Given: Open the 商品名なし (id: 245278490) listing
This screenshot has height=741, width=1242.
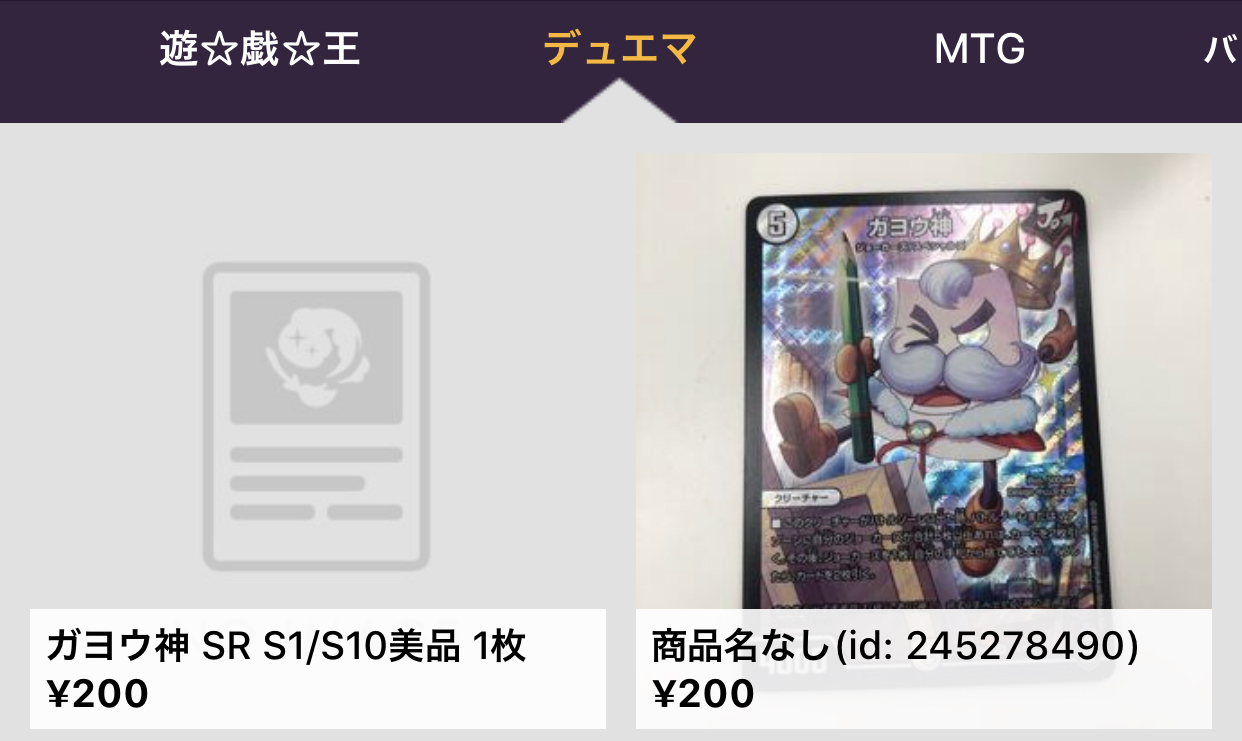Looking at the screenshot, I should coord(923,440).
